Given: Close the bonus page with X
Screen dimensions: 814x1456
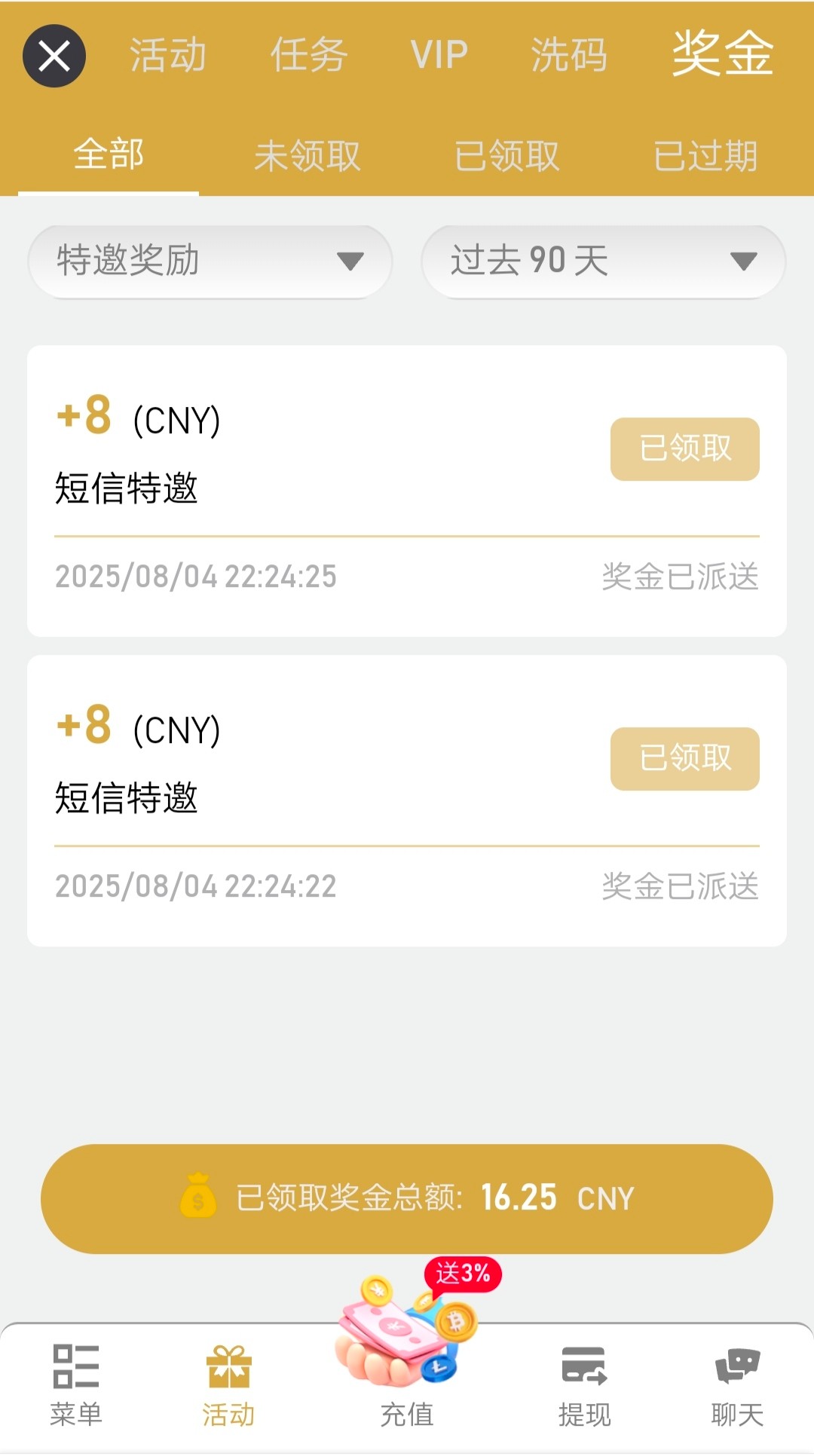Looking at the screenshot, I should (x=54, y=56).
